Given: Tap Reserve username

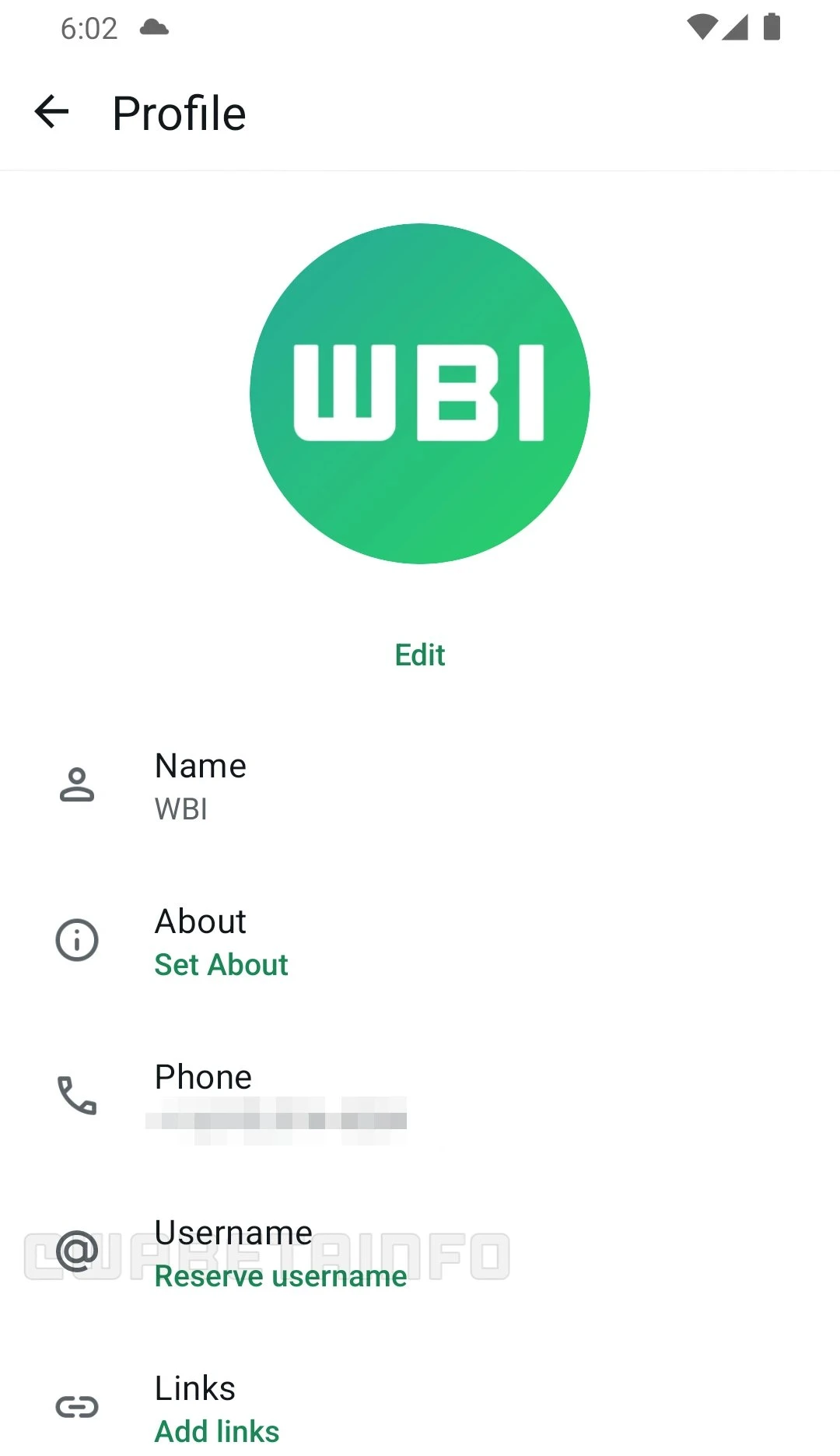Looking at the screenshot, I should pos(281,1276).
